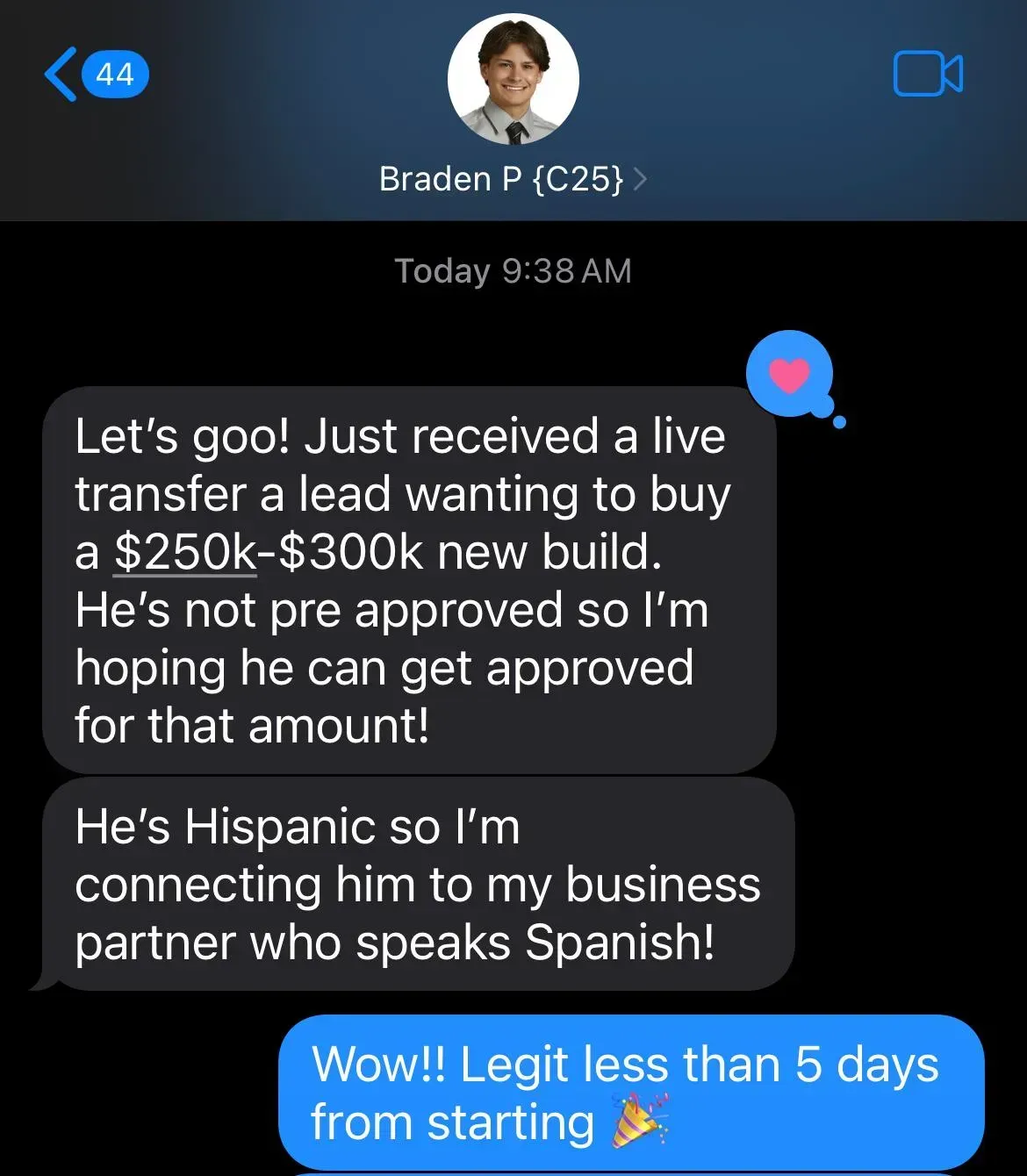This screenshot has height=1176, width=1027.
Task: Tap the heart reaction on the message
Action: (789, 375)
